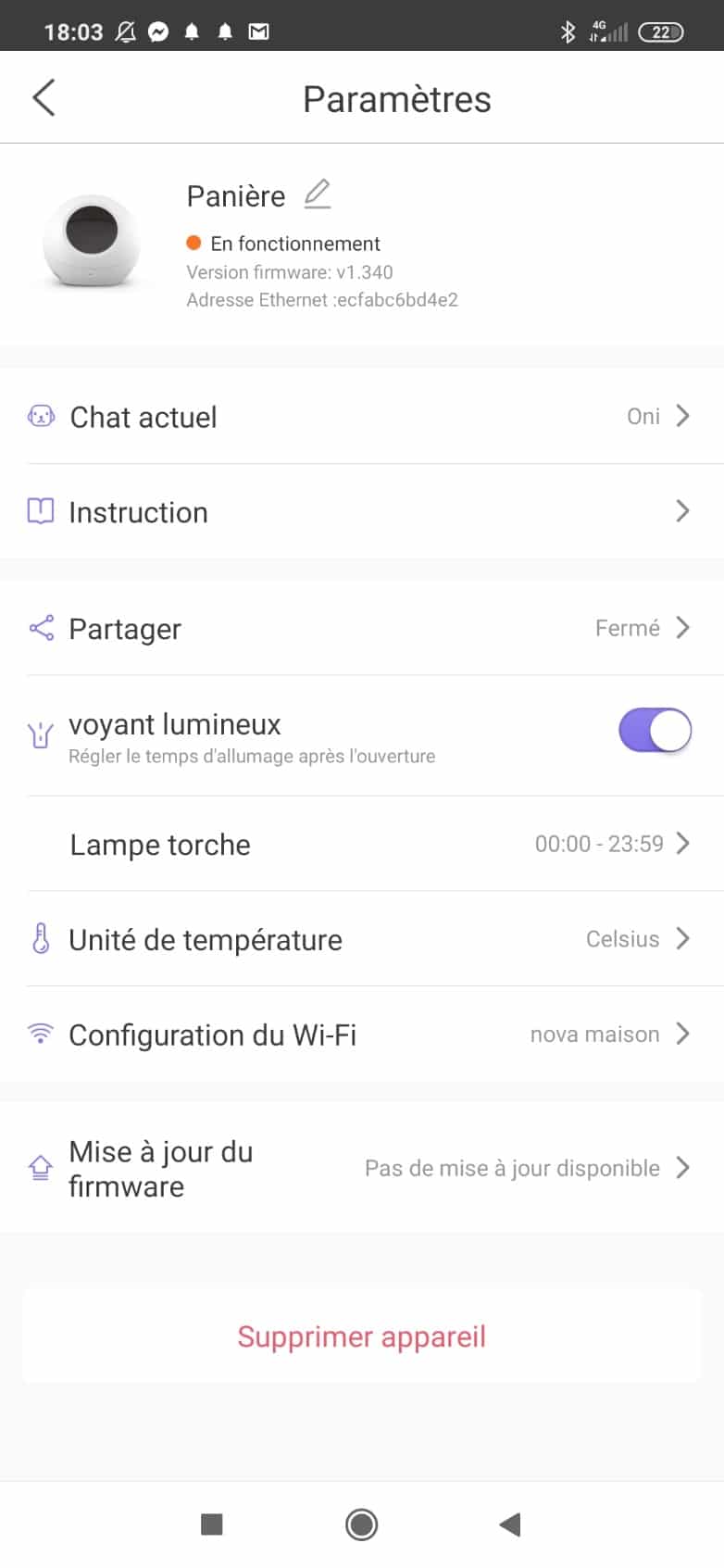Change the Lampe torche time range
This screenshot has height=1568, width=724.
[x=361, y=845]
